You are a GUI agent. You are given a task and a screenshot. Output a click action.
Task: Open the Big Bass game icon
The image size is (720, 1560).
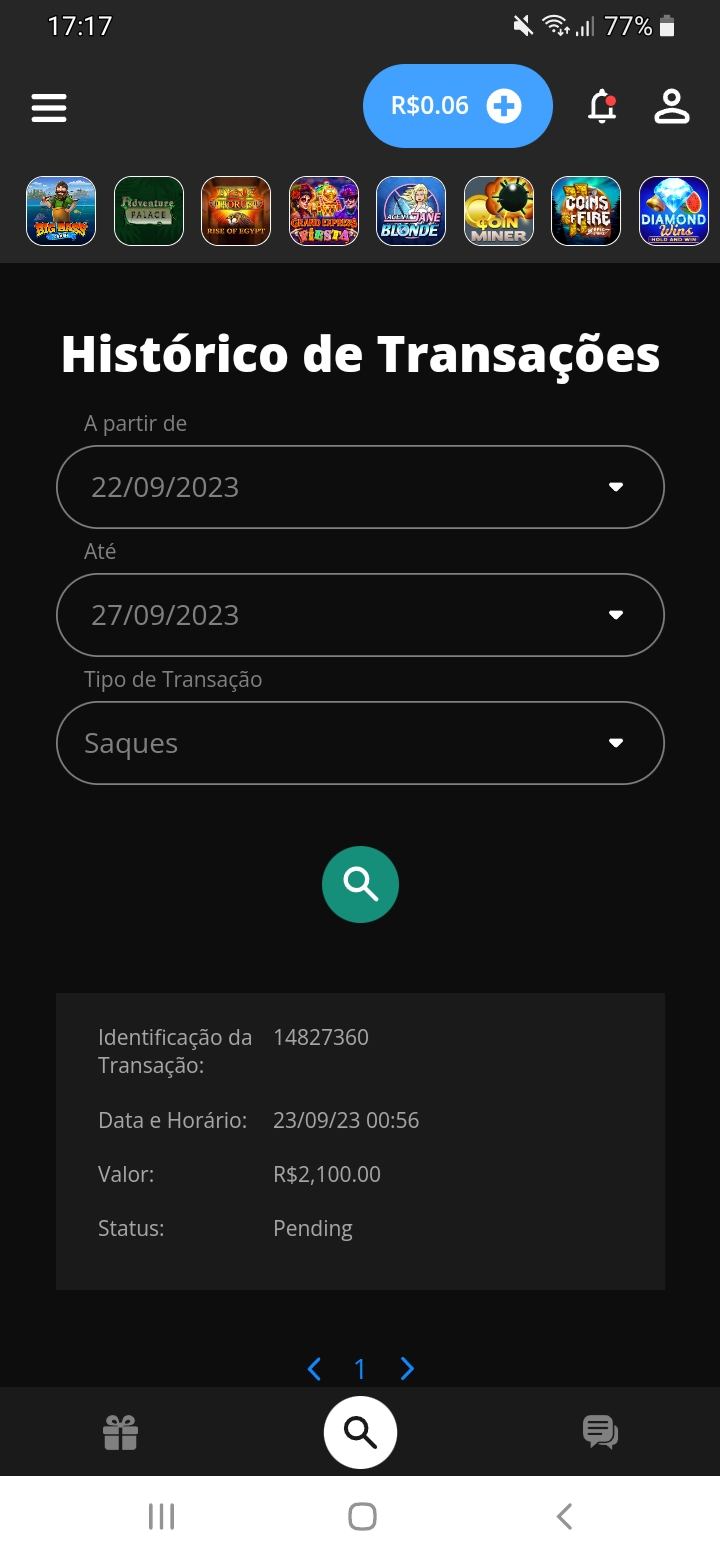coord(60,211)
